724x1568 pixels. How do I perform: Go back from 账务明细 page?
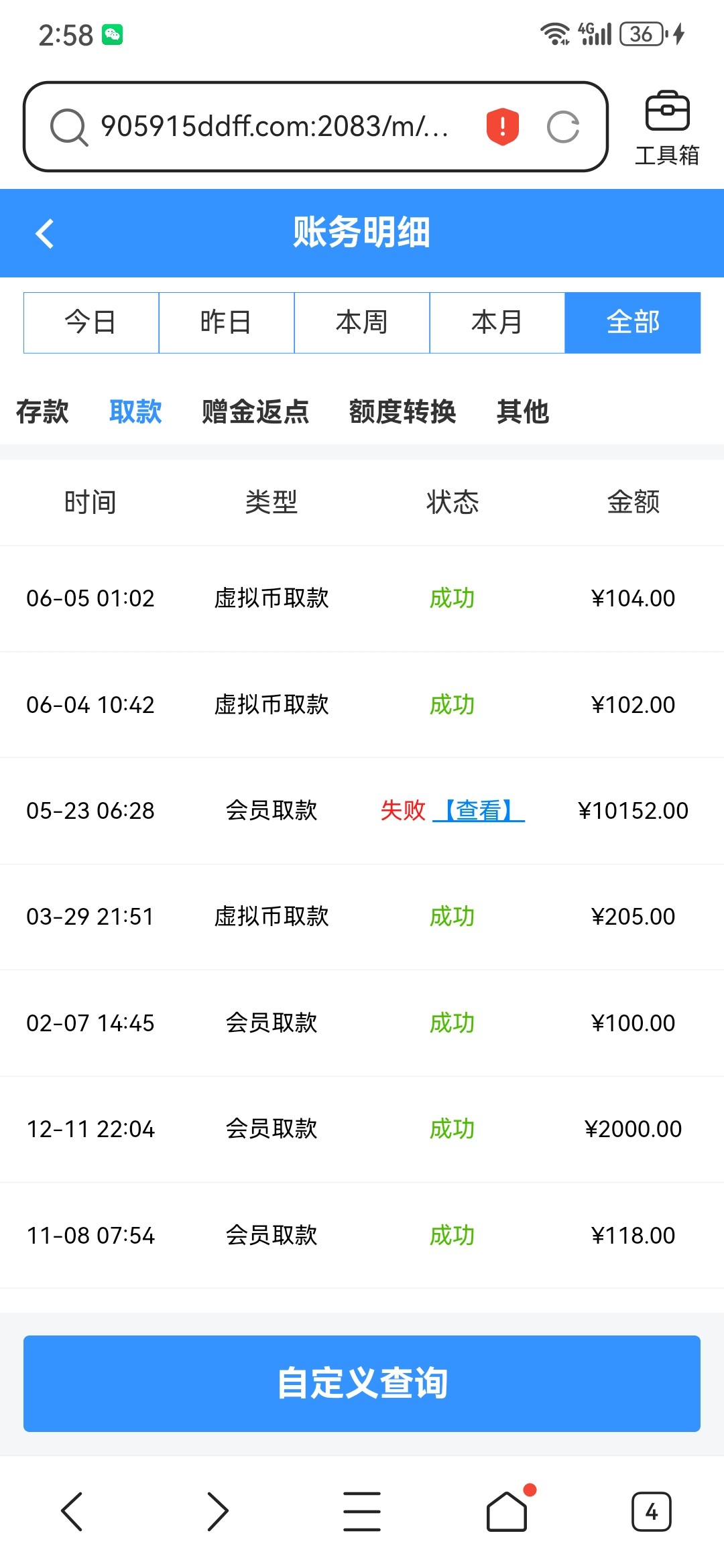point(44,233)
